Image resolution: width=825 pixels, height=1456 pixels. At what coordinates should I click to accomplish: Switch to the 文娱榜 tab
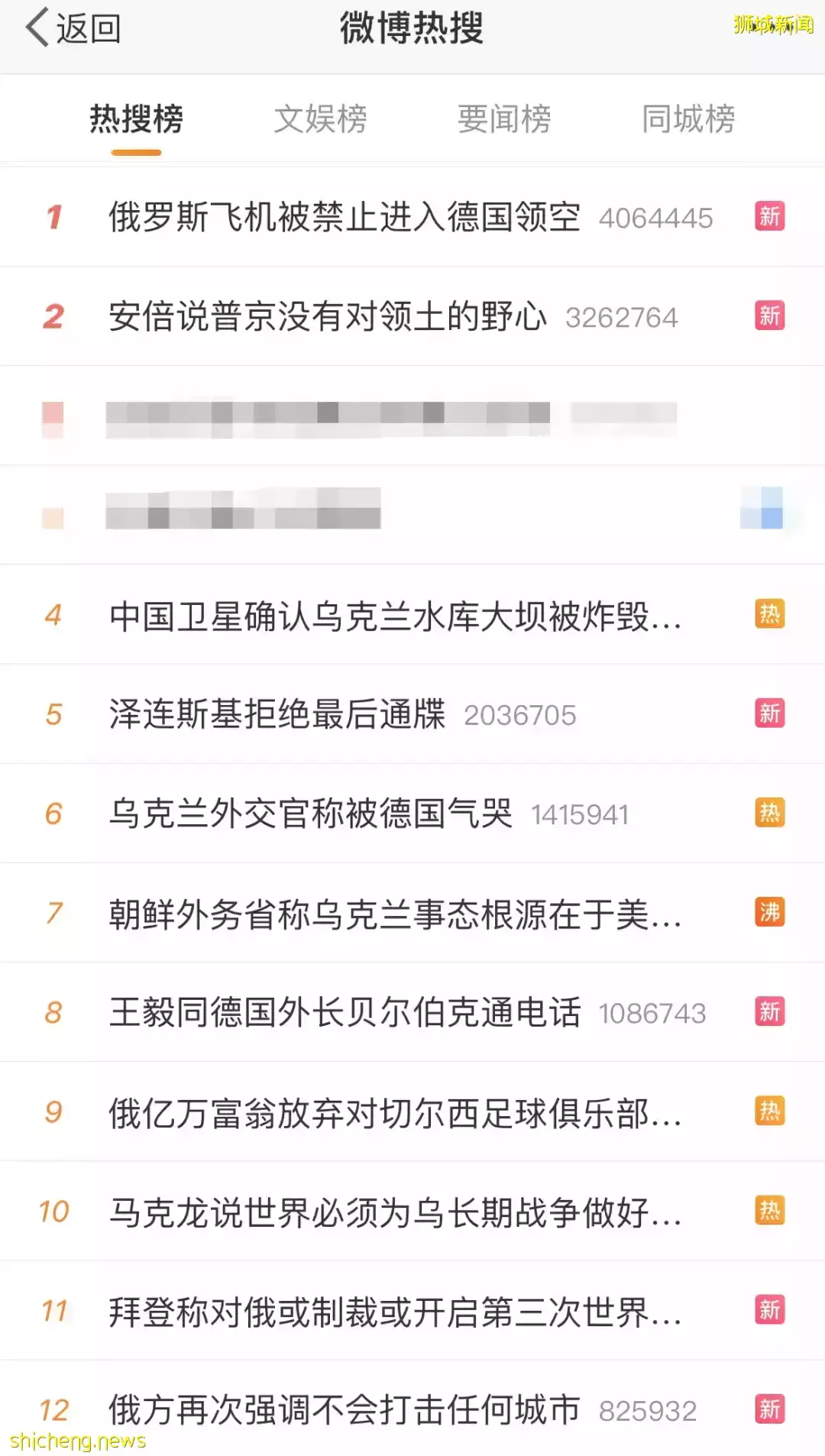click(320, 119)
